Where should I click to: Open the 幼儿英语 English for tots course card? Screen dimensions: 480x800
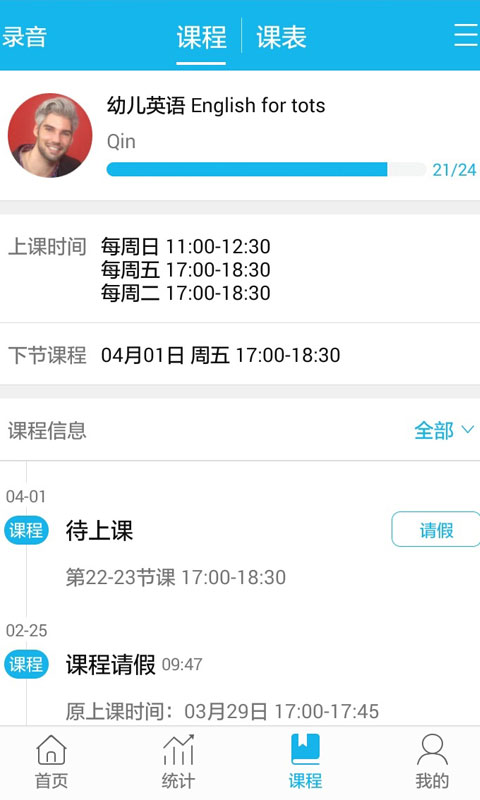tap(240, 135)
